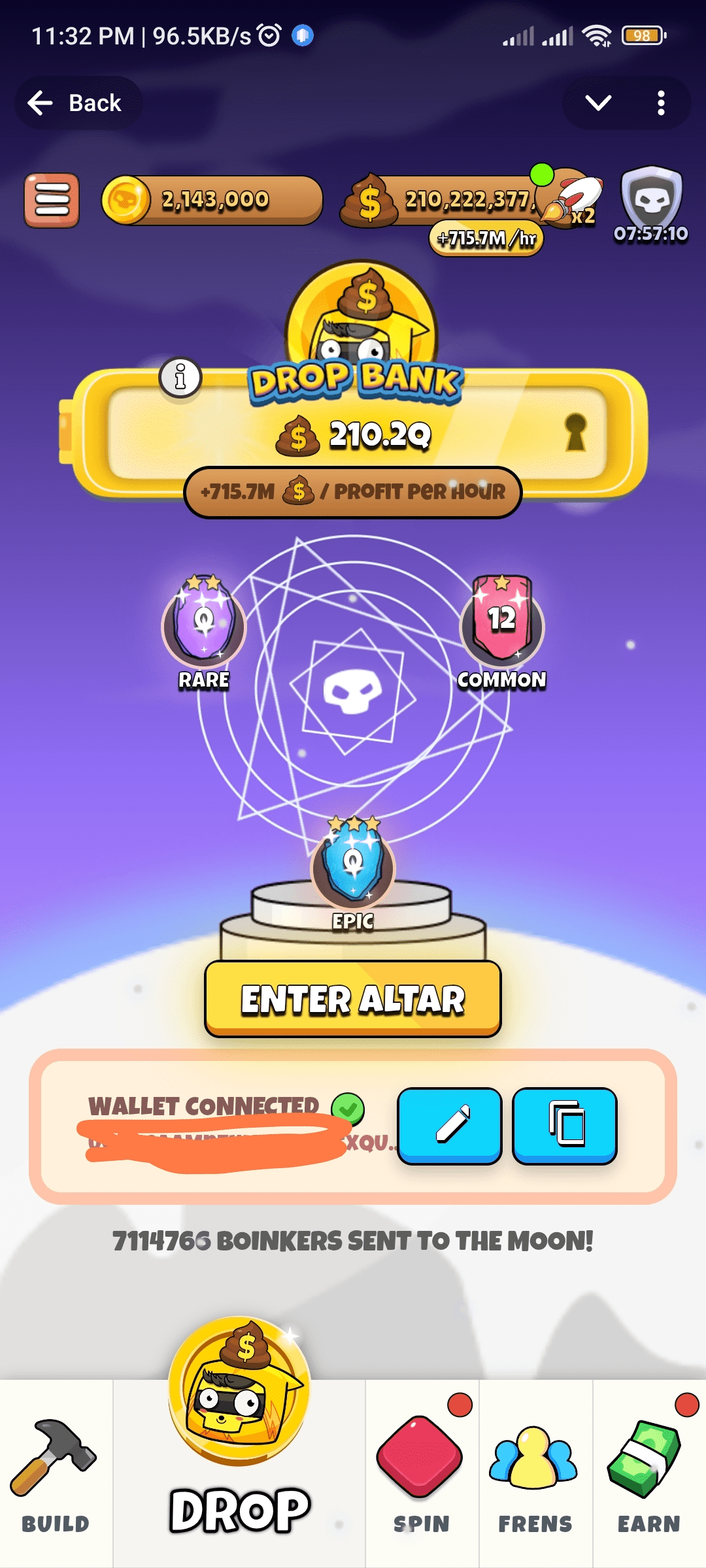Edit the connected wallet address

450,1125
